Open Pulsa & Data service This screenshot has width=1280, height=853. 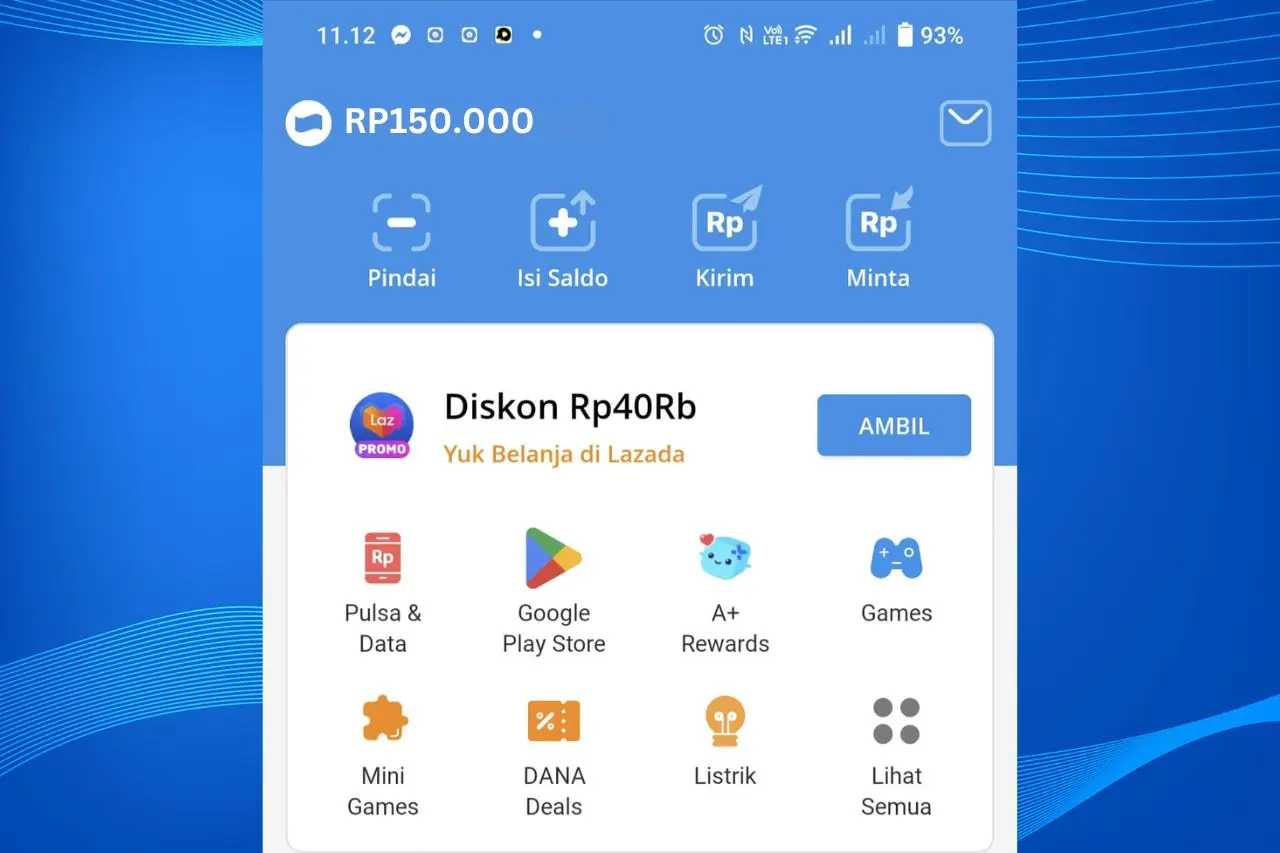coord(383,592)
